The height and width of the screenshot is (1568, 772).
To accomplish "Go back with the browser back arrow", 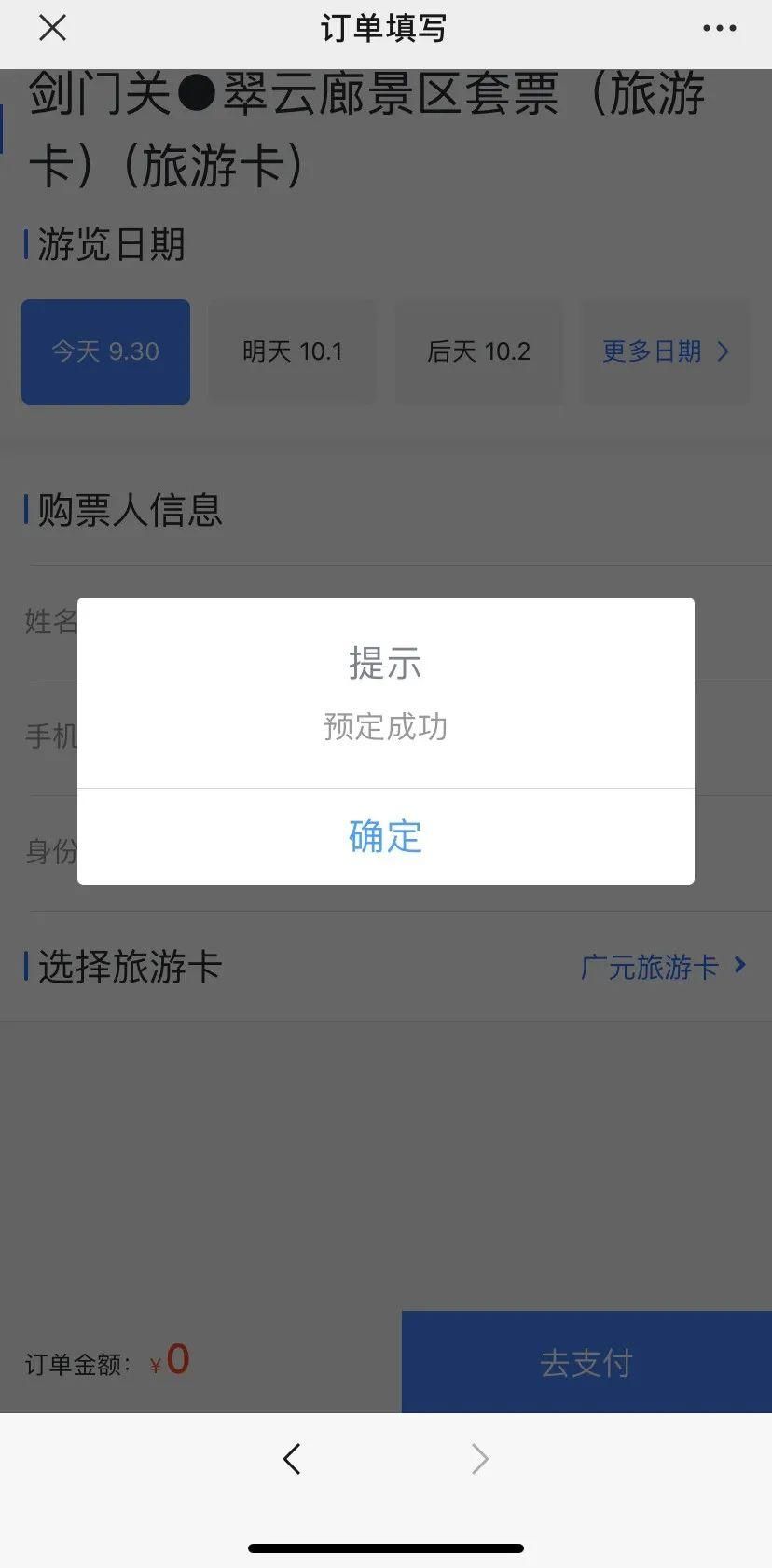I will coord(292,1459).
